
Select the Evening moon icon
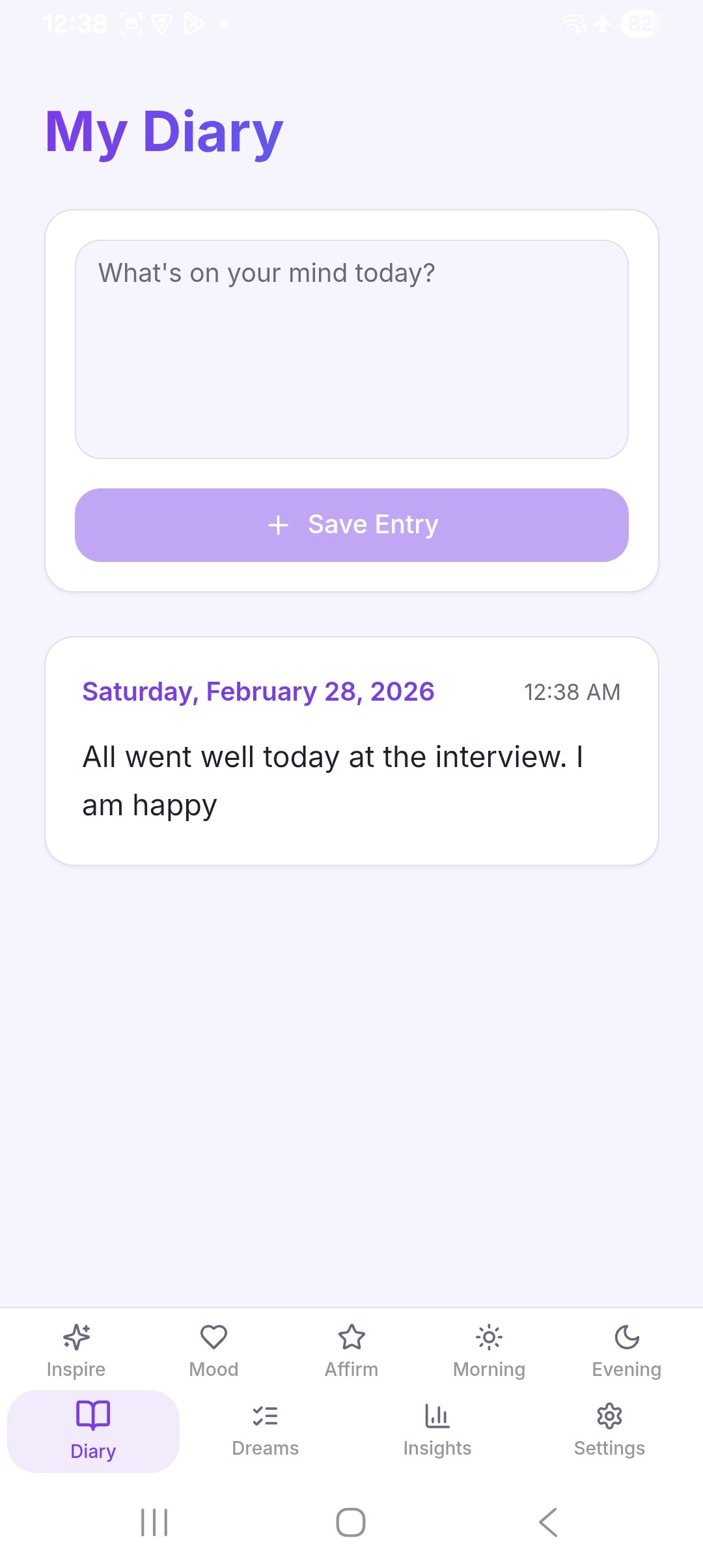click(x=626, y=1337)
